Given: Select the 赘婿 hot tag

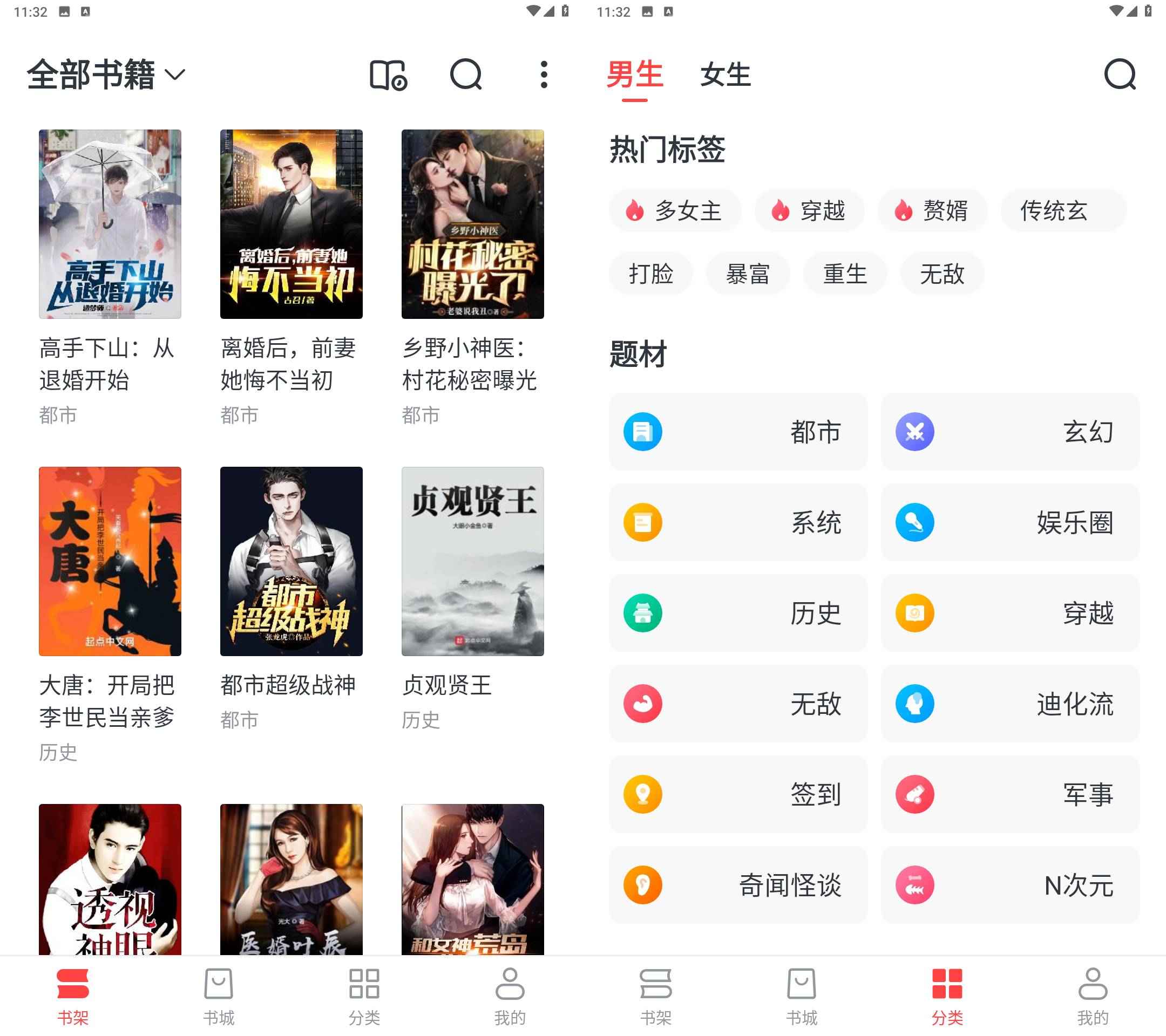Looking at the screenshot, I should point(932,211).
